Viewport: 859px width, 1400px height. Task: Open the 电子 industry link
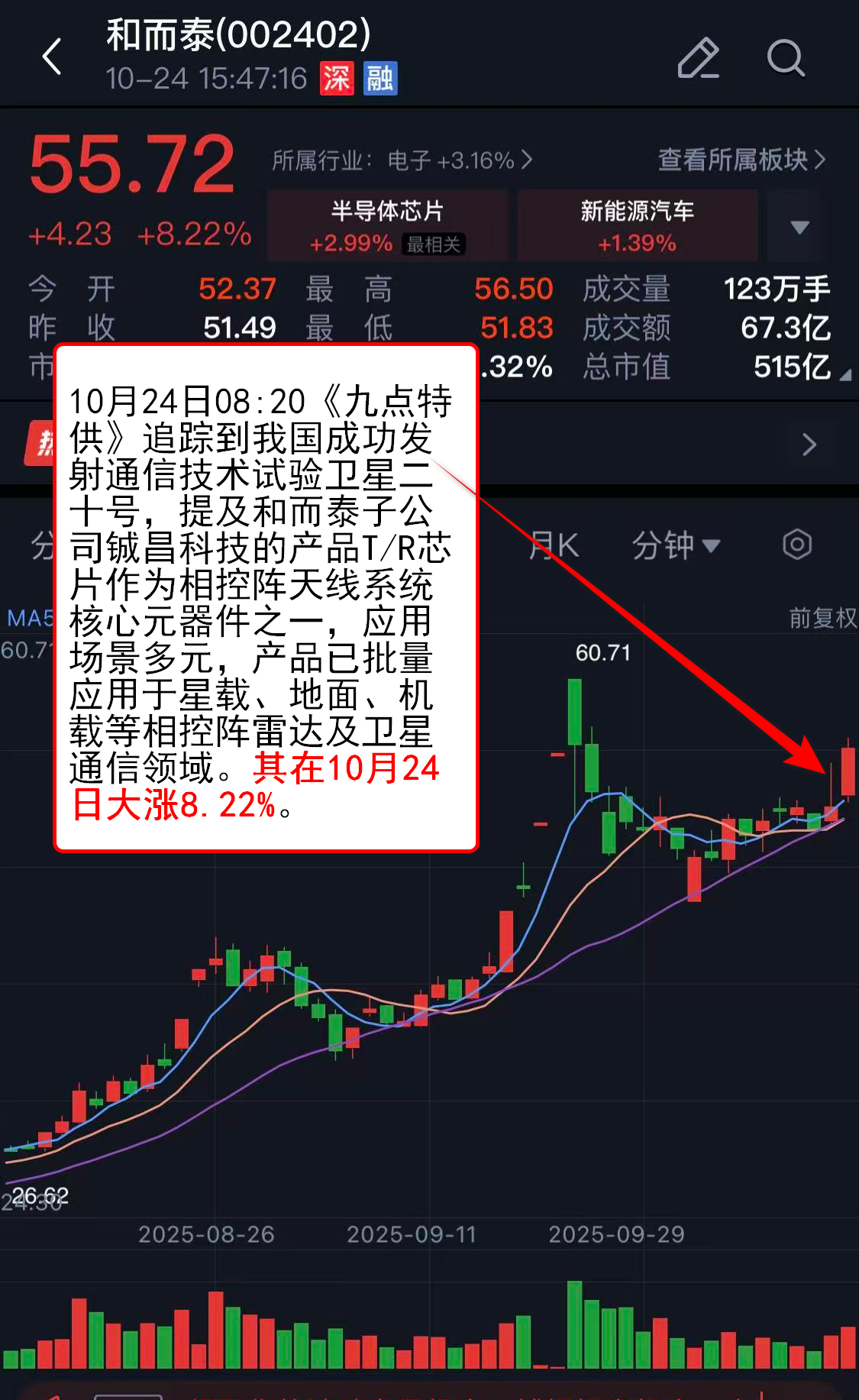click(x=458, y=160)
